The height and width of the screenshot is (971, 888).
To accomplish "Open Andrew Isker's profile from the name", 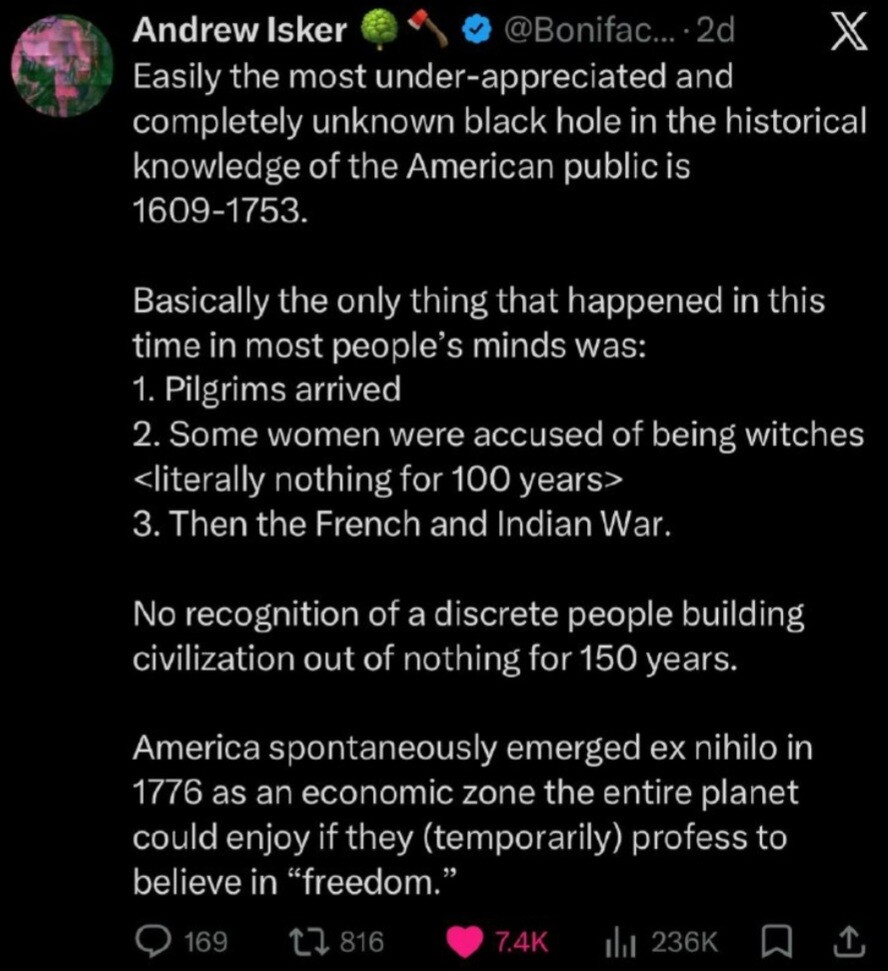I will tap(241, 32).
